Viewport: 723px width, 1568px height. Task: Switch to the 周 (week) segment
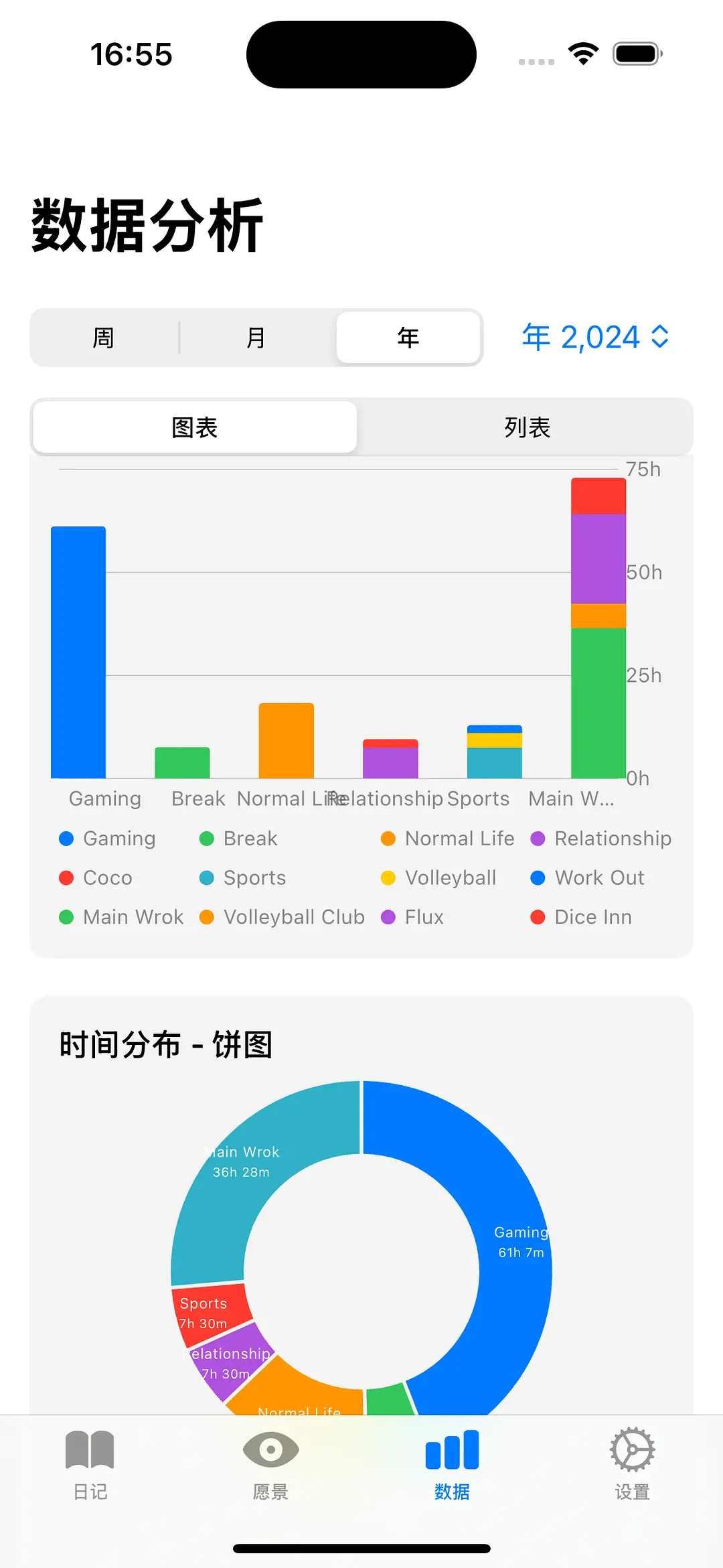tap(104, 338)
